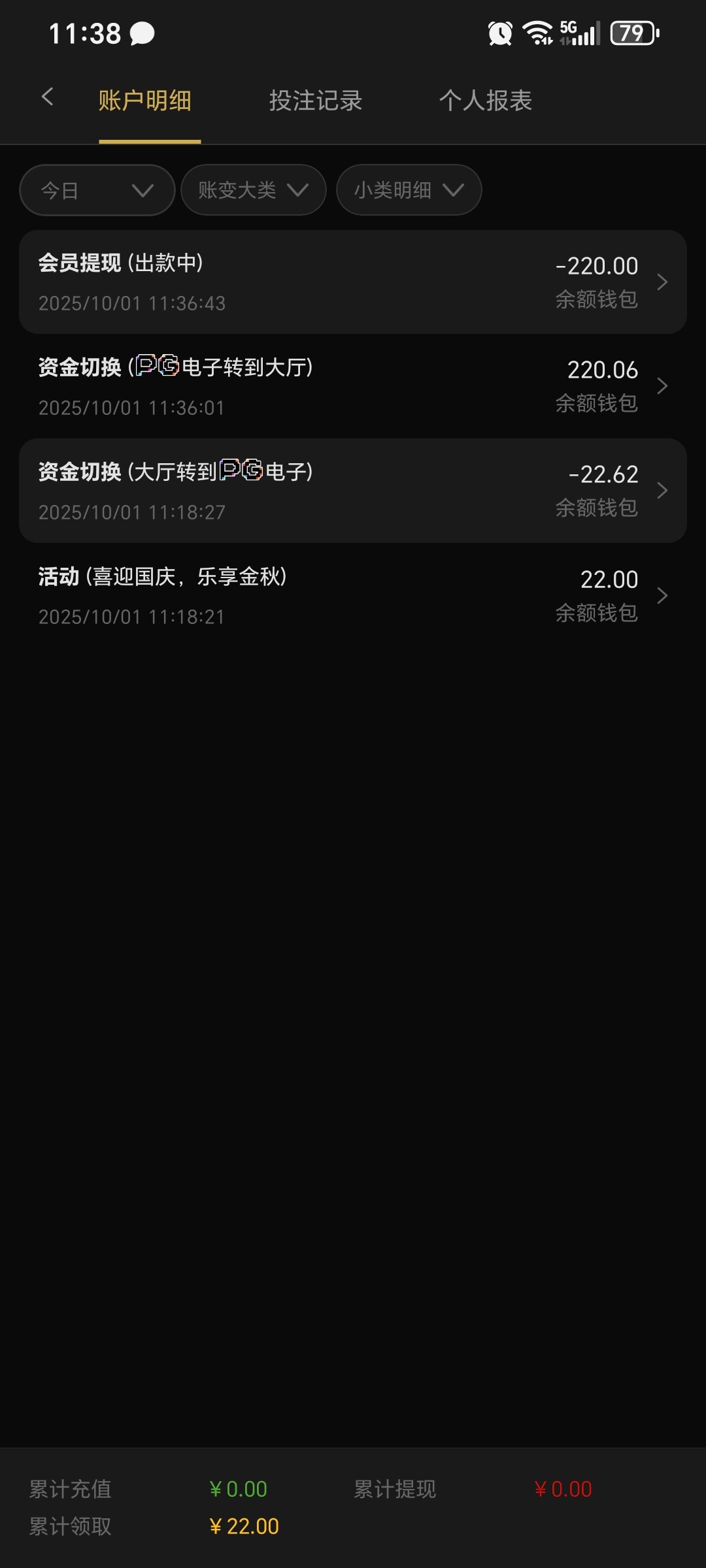Switch to the 个人报表 tab
The width and height of the screenshot is (706, 1568).
click(x=486, y=101)
